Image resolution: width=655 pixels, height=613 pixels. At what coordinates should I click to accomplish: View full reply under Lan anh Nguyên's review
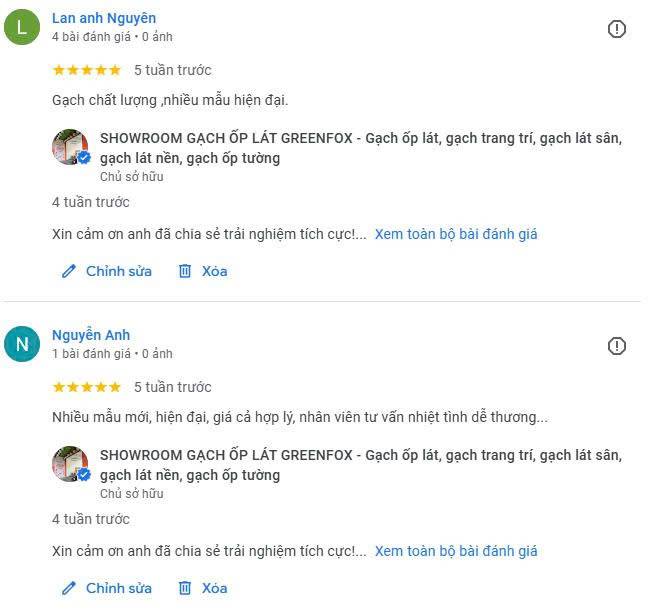pos(456,234)
